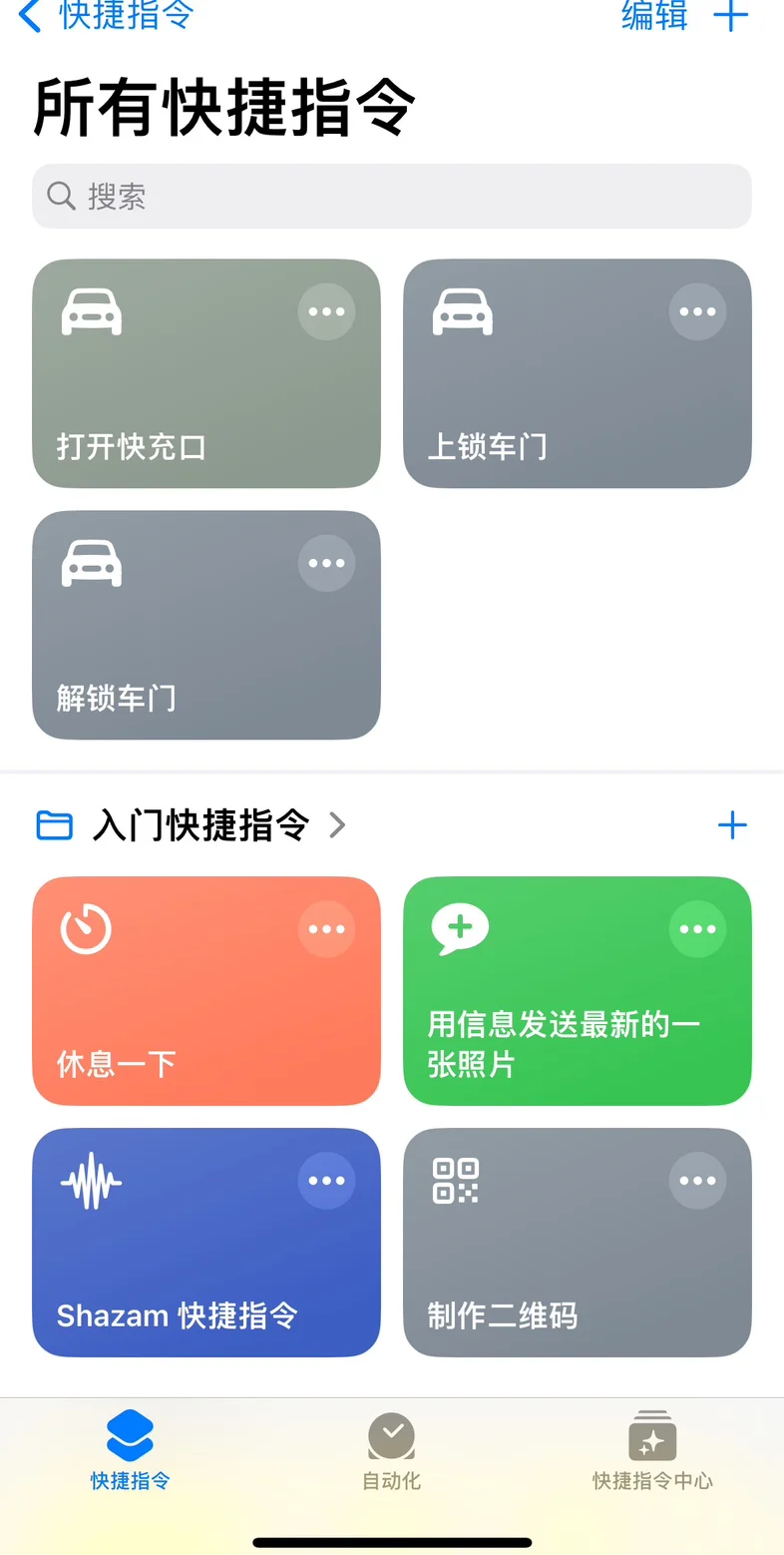Switch to the 自动化 tab
This screenshot has width=784, height=1555.
(392, 1451)
